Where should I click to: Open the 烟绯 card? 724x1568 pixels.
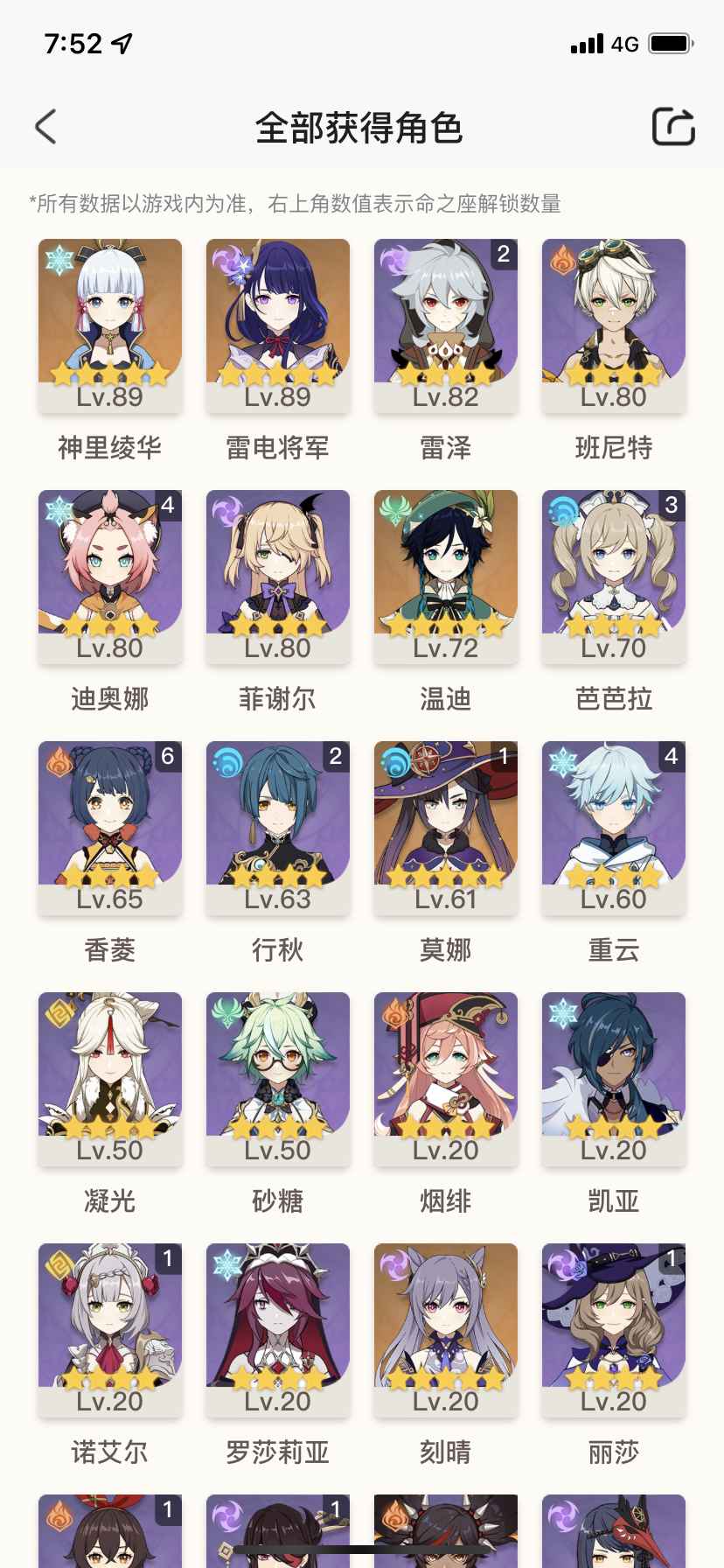coord(446,1077)
